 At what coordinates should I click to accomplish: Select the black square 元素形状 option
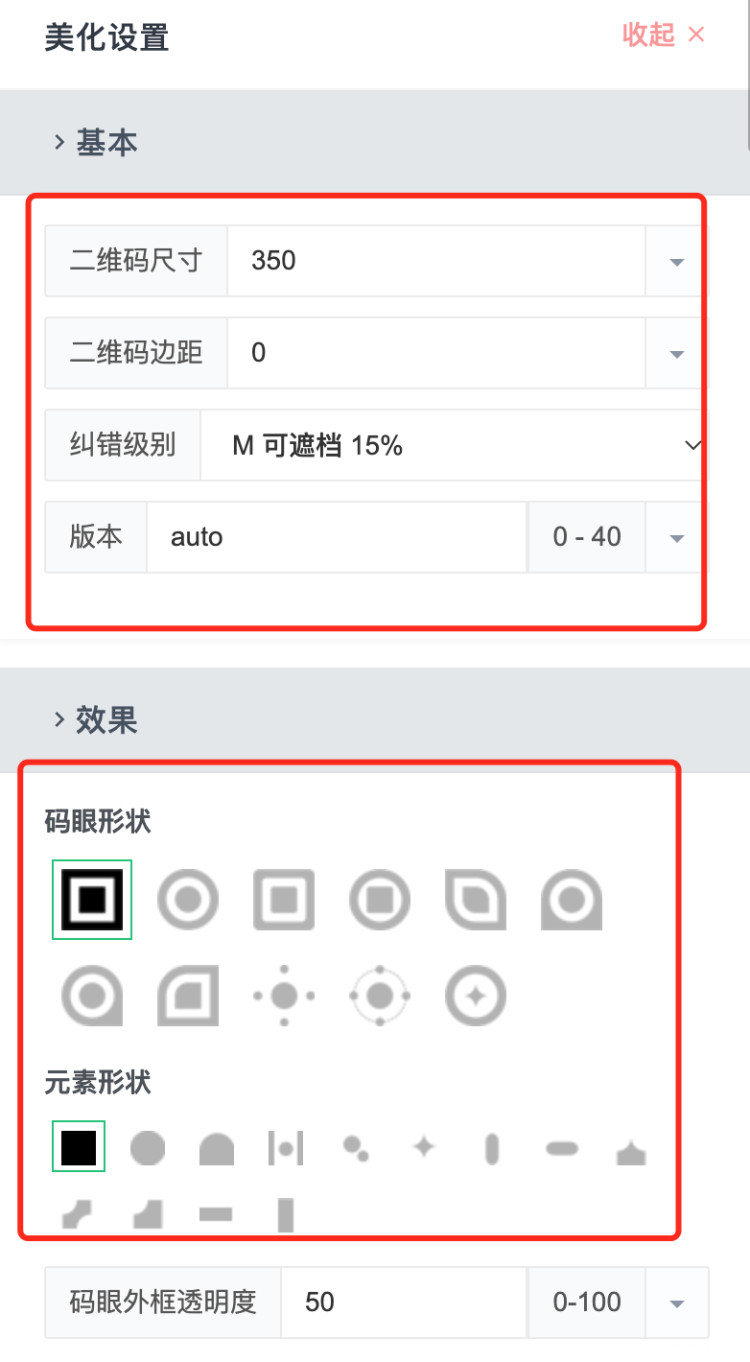[79, 1148]
